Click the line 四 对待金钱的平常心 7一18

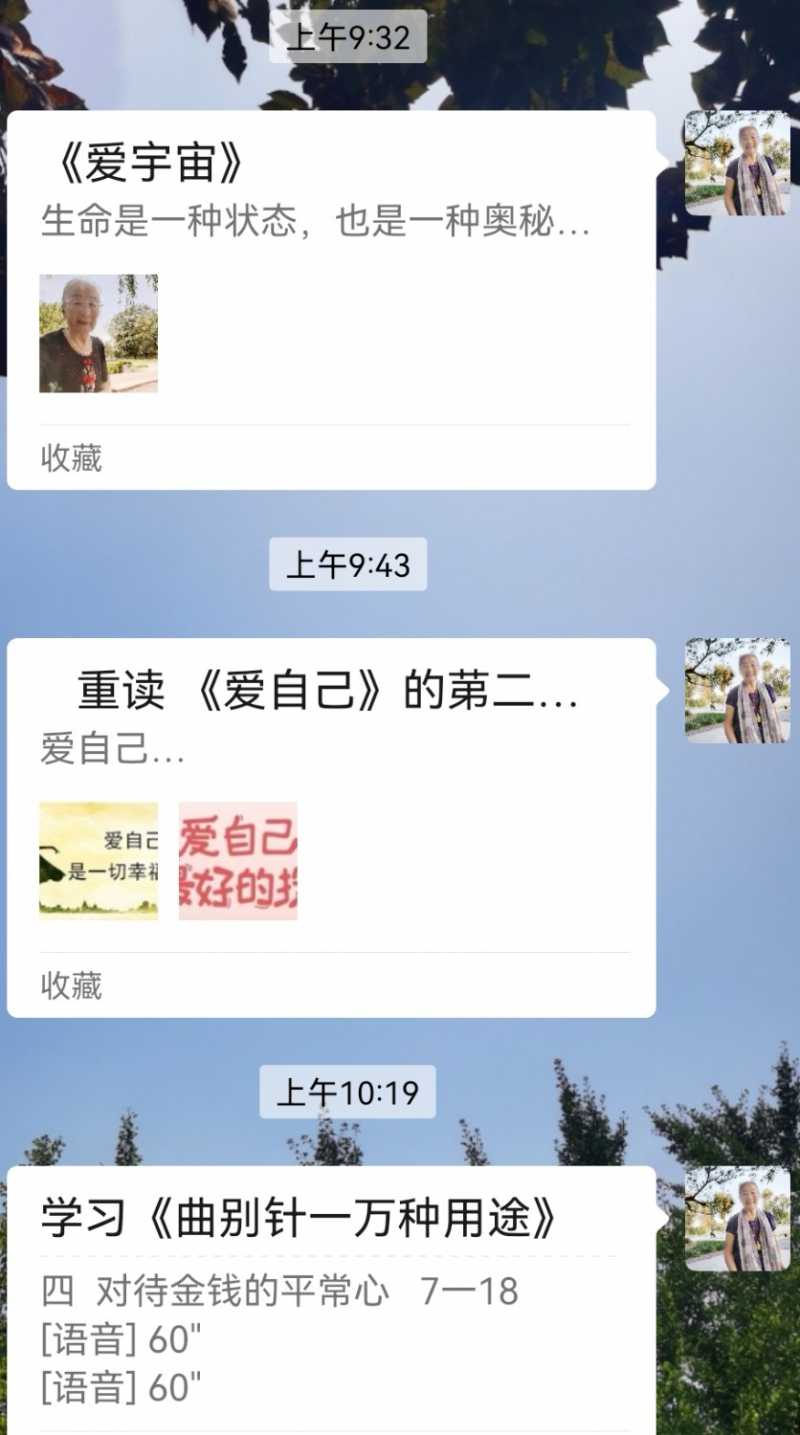coord(280,1291)
